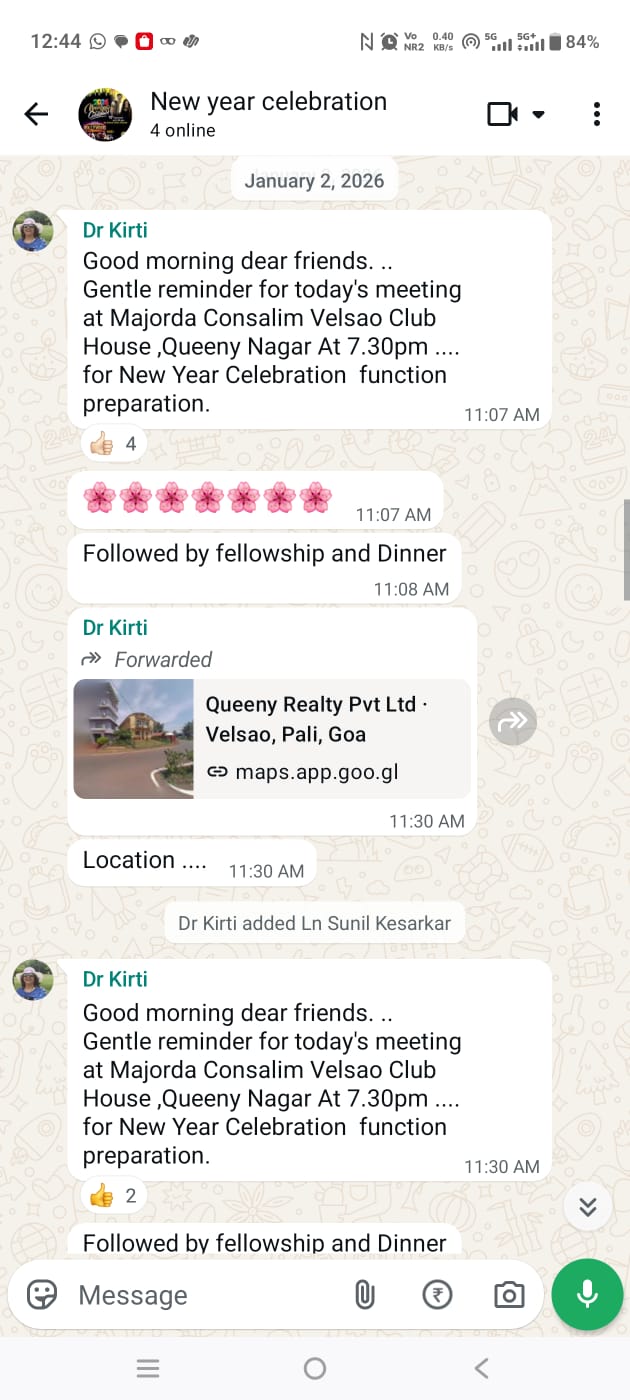630x1400 pixels.
Task: Start a group video call
Action: (503, 114)
